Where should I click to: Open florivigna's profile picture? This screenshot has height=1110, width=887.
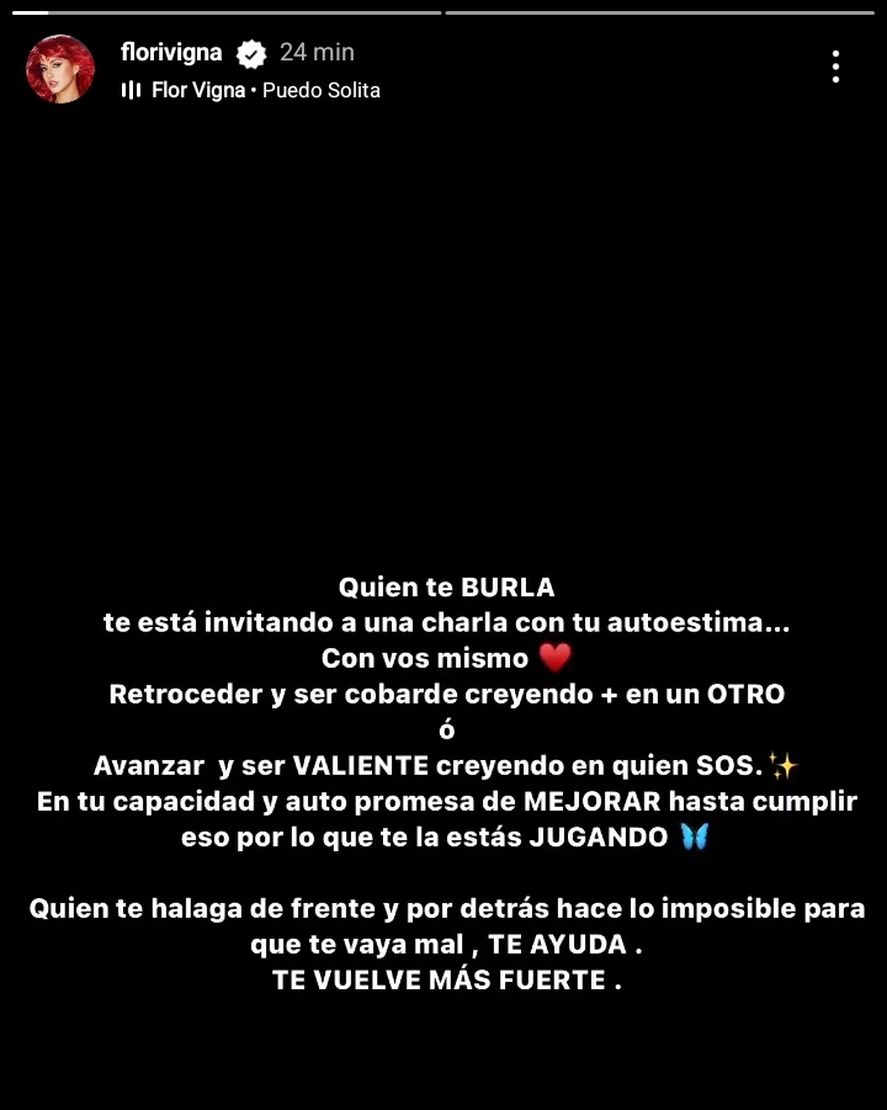point(61,69)
